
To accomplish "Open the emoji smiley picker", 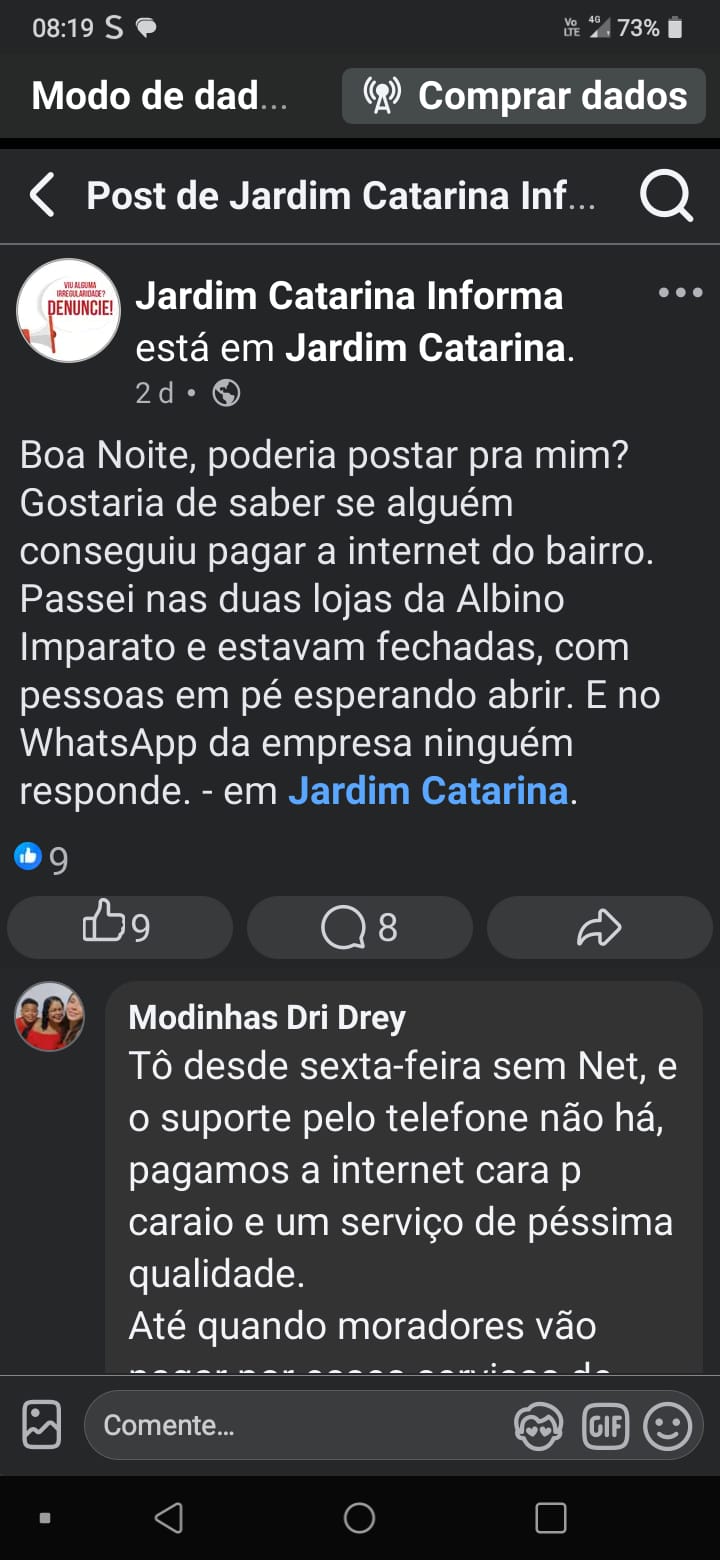I will coord(667,1425).
